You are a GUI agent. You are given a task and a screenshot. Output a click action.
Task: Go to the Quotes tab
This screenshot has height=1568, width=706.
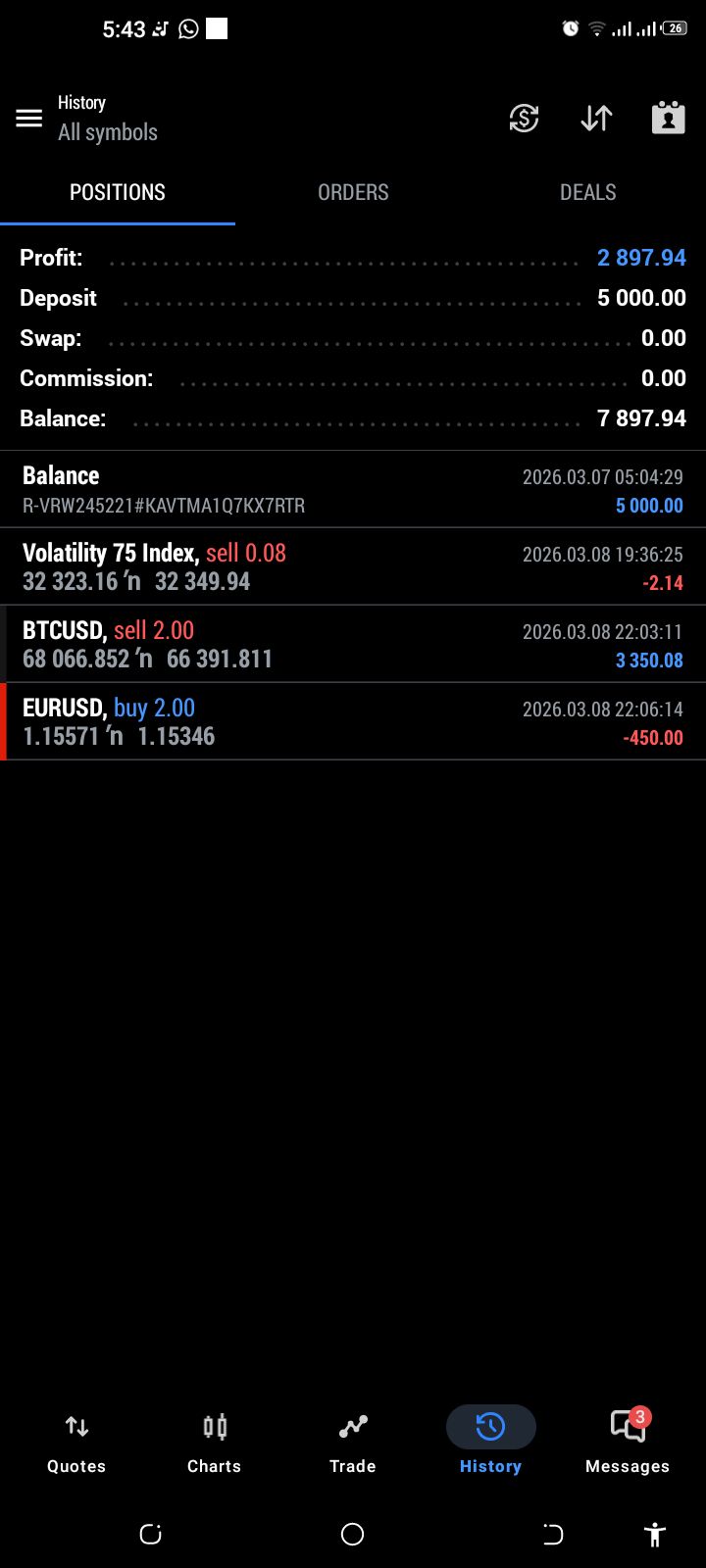(x=76, y=1444)
